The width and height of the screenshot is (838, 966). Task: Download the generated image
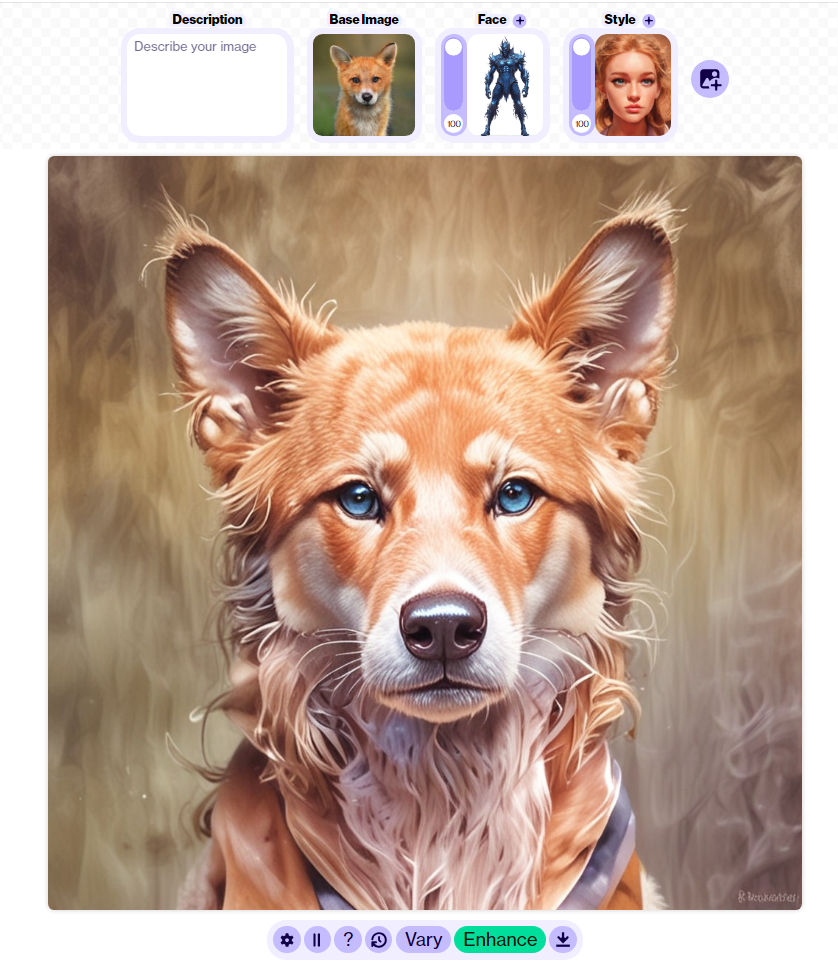(x=563, y=939)
